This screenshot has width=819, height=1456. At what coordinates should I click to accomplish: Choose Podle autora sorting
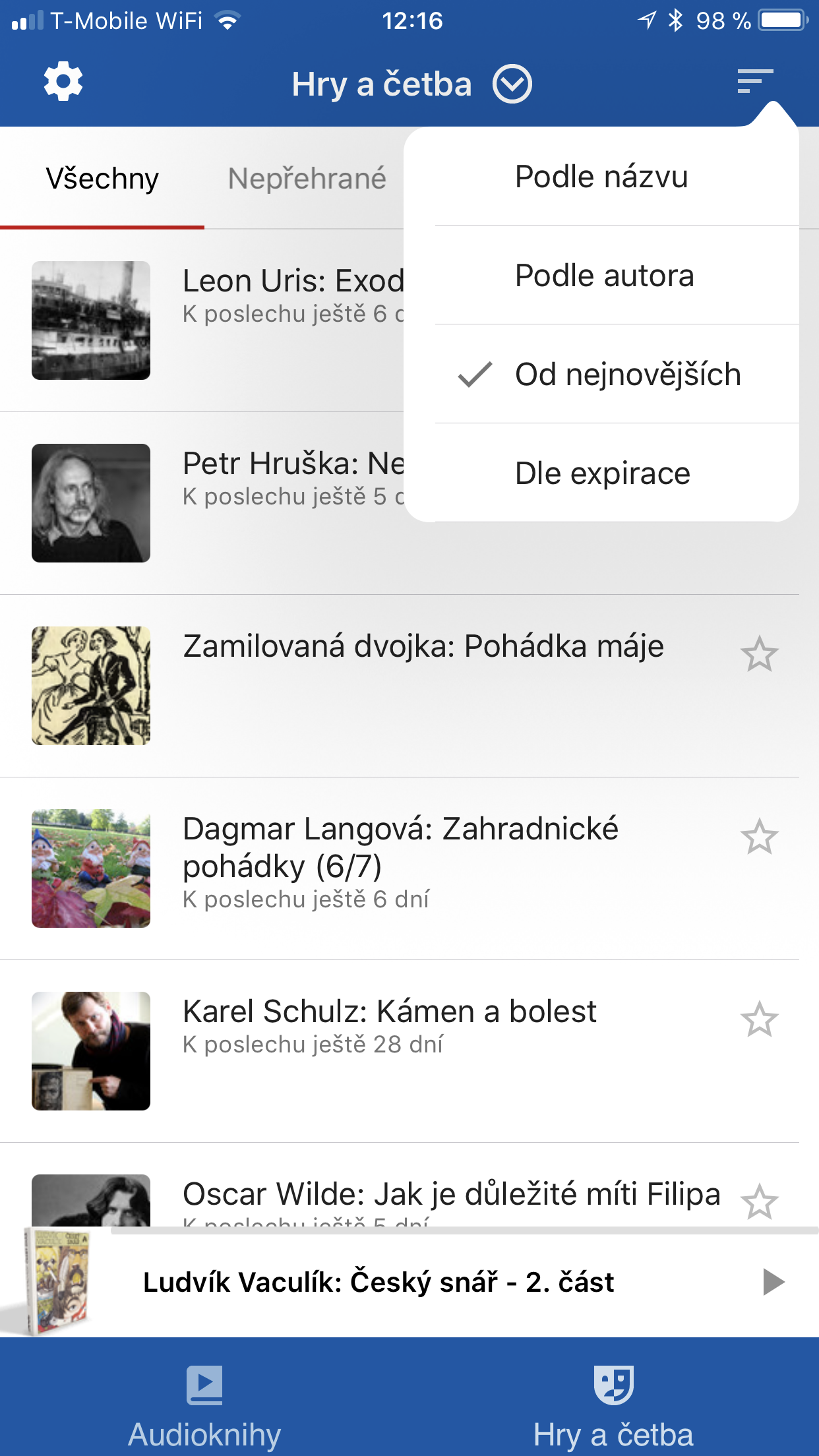coord(604,276)
